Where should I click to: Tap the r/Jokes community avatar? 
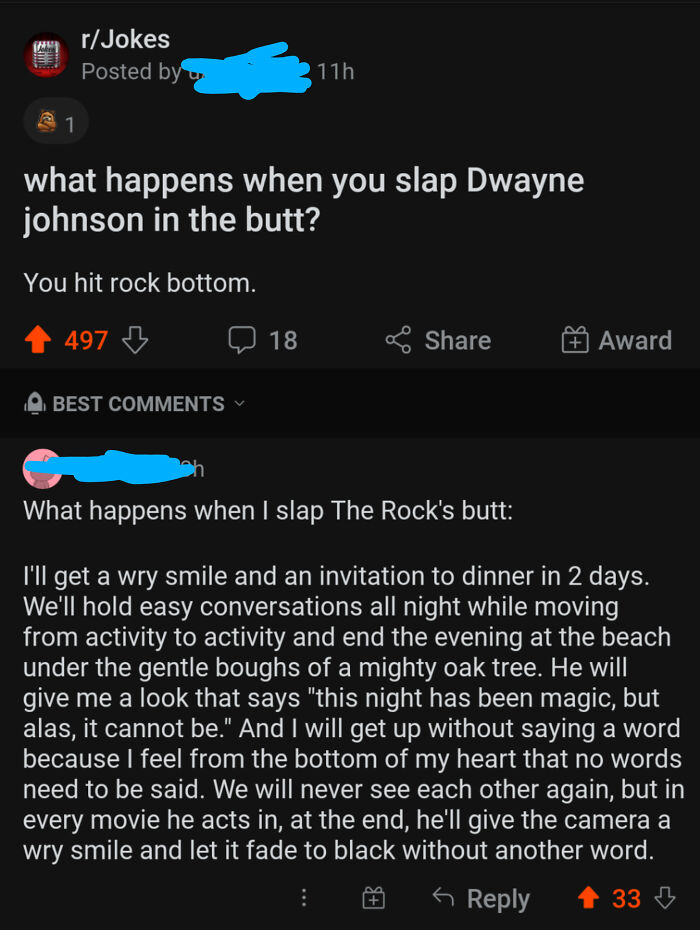(x=45, y=55)
